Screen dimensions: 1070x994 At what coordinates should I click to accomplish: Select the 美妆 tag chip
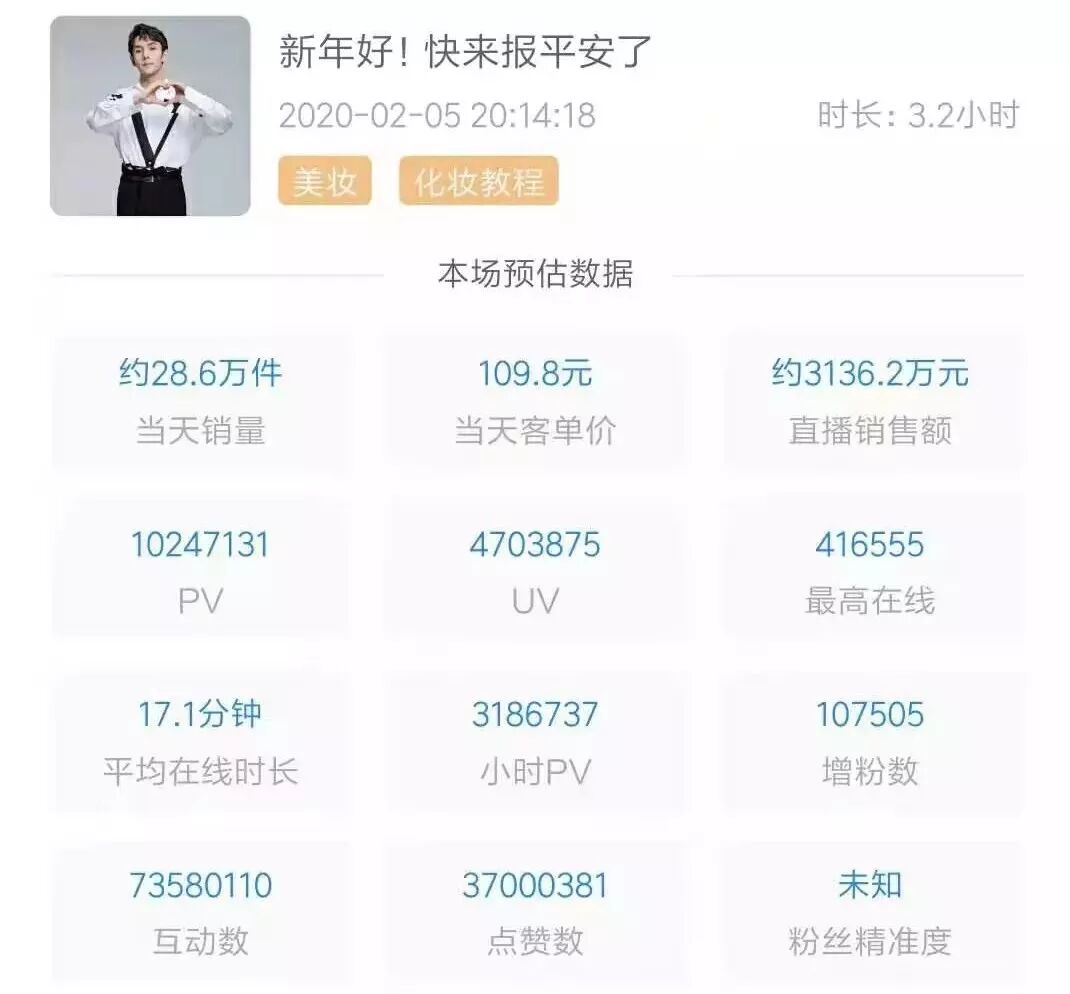[x=325, y=182]
